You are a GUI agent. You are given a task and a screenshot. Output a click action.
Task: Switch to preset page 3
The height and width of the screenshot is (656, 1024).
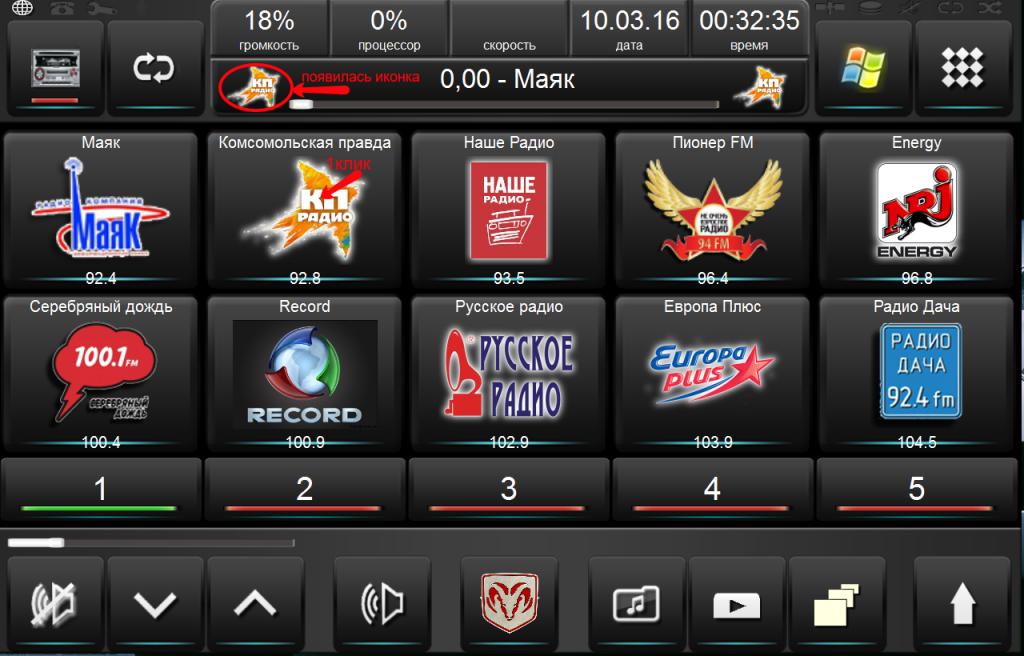pos(508,488)
